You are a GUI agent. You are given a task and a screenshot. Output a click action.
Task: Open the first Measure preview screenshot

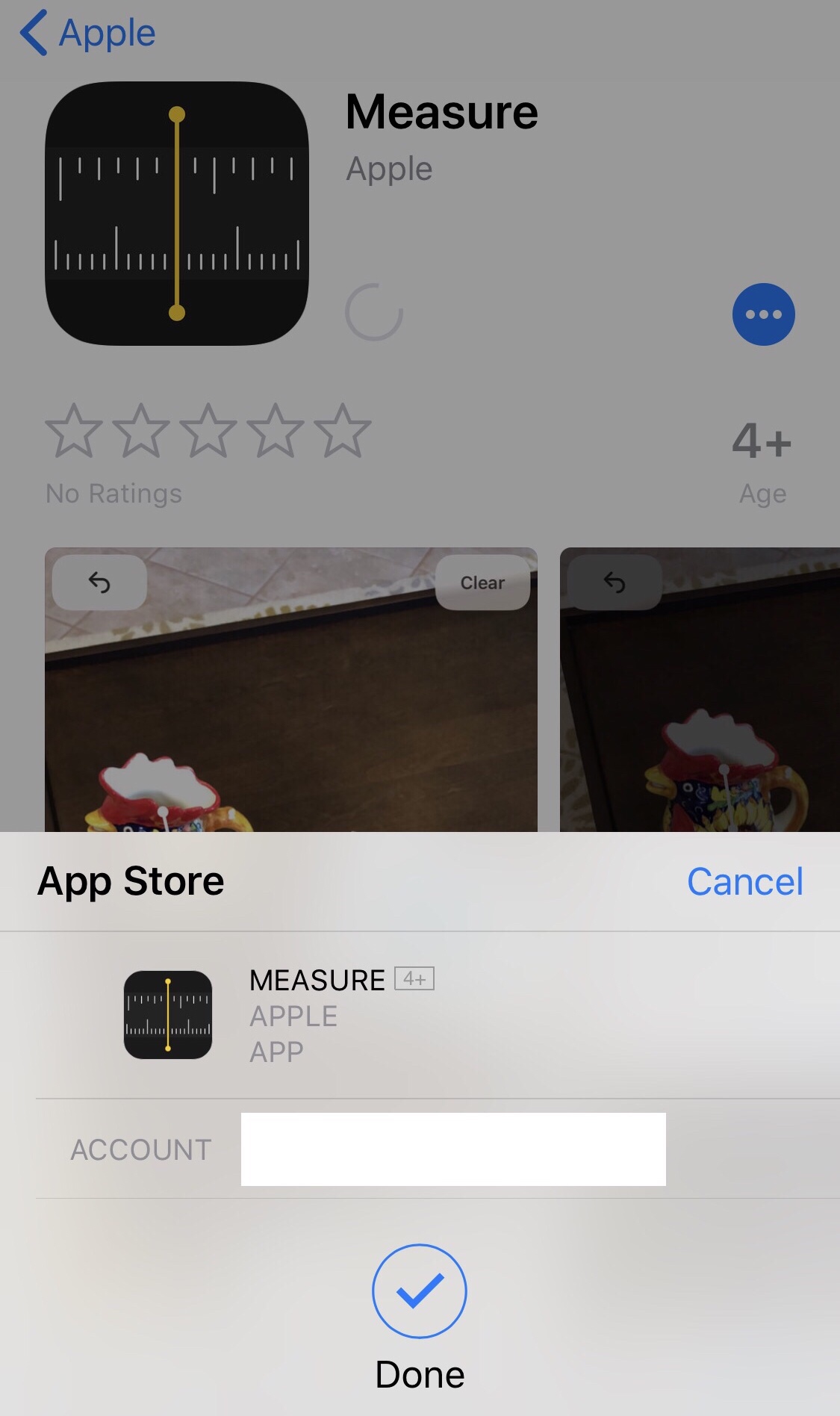click(291, 689)
